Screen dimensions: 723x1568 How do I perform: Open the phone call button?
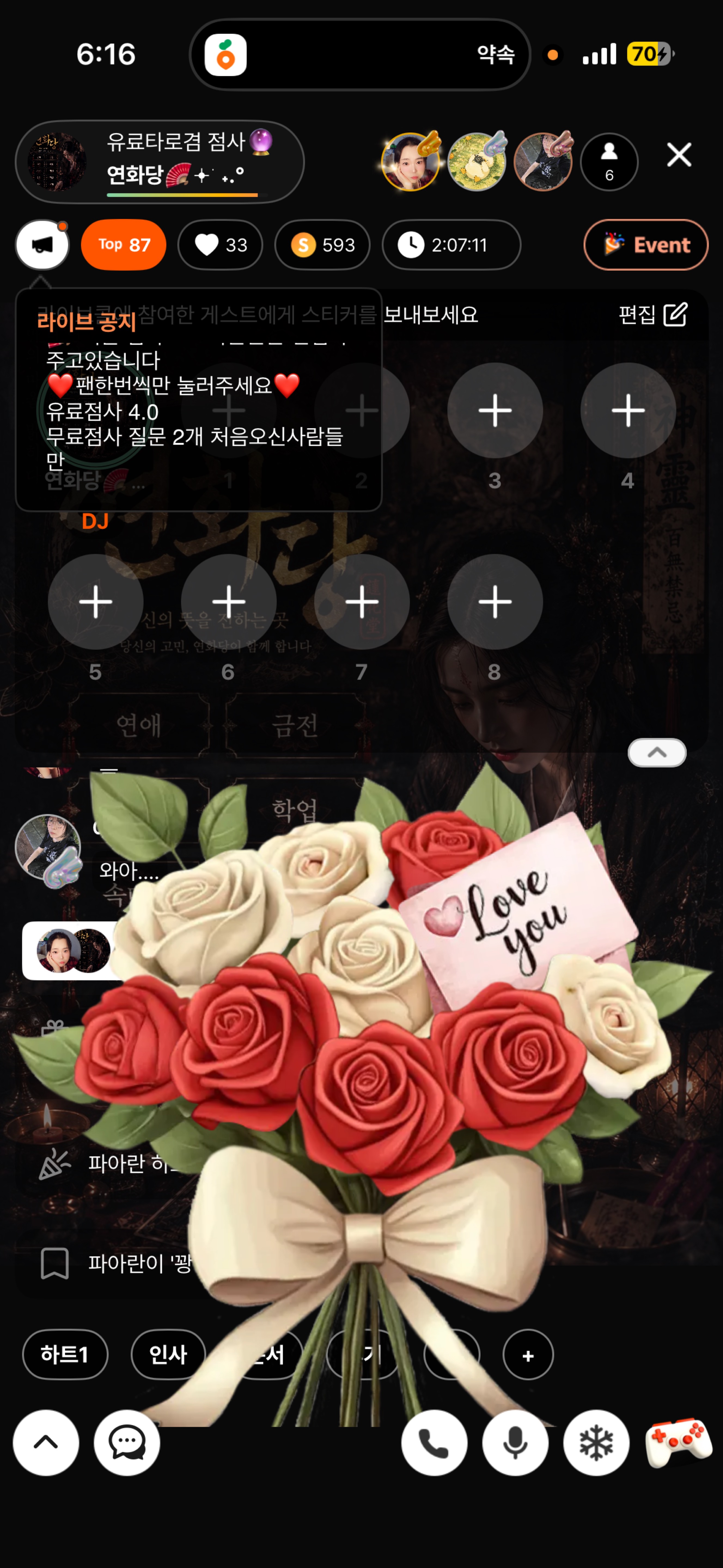pyautogui.click(x=434, y=1442)
